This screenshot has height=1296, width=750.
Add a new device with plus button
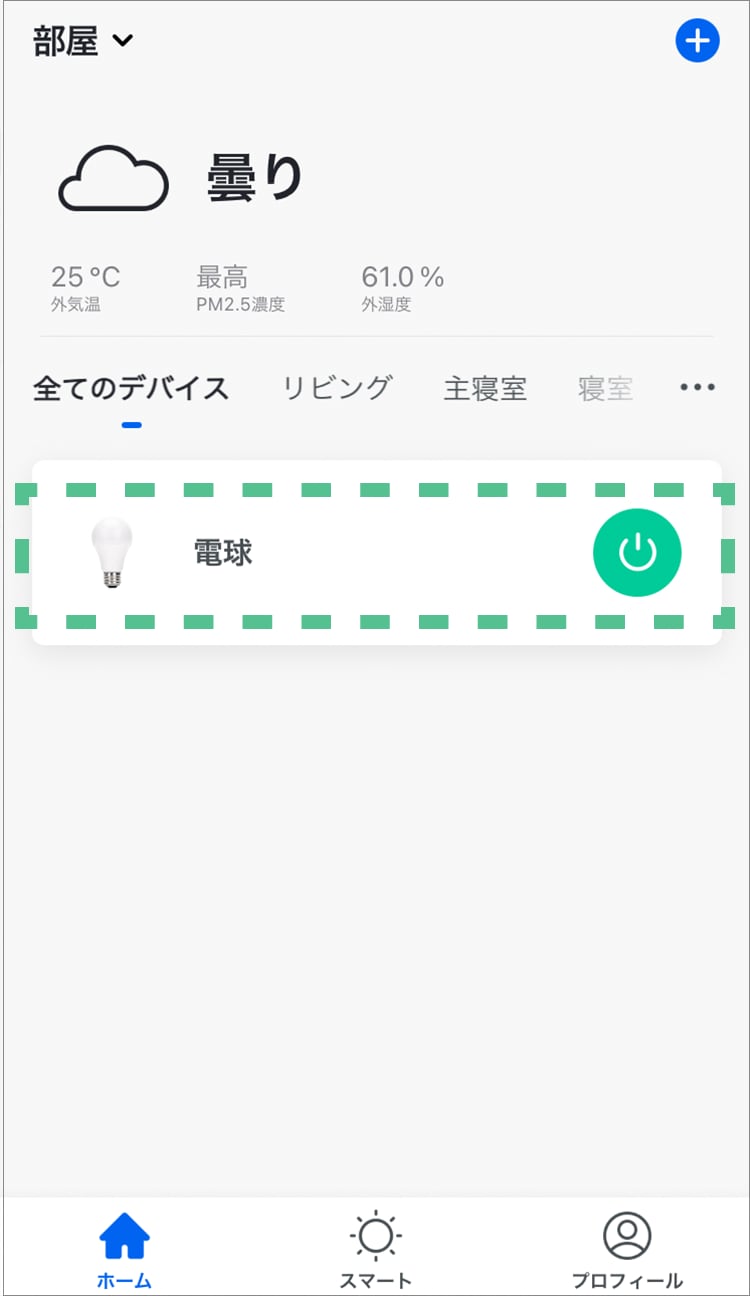pyautogui.click(x=697, y=41)
